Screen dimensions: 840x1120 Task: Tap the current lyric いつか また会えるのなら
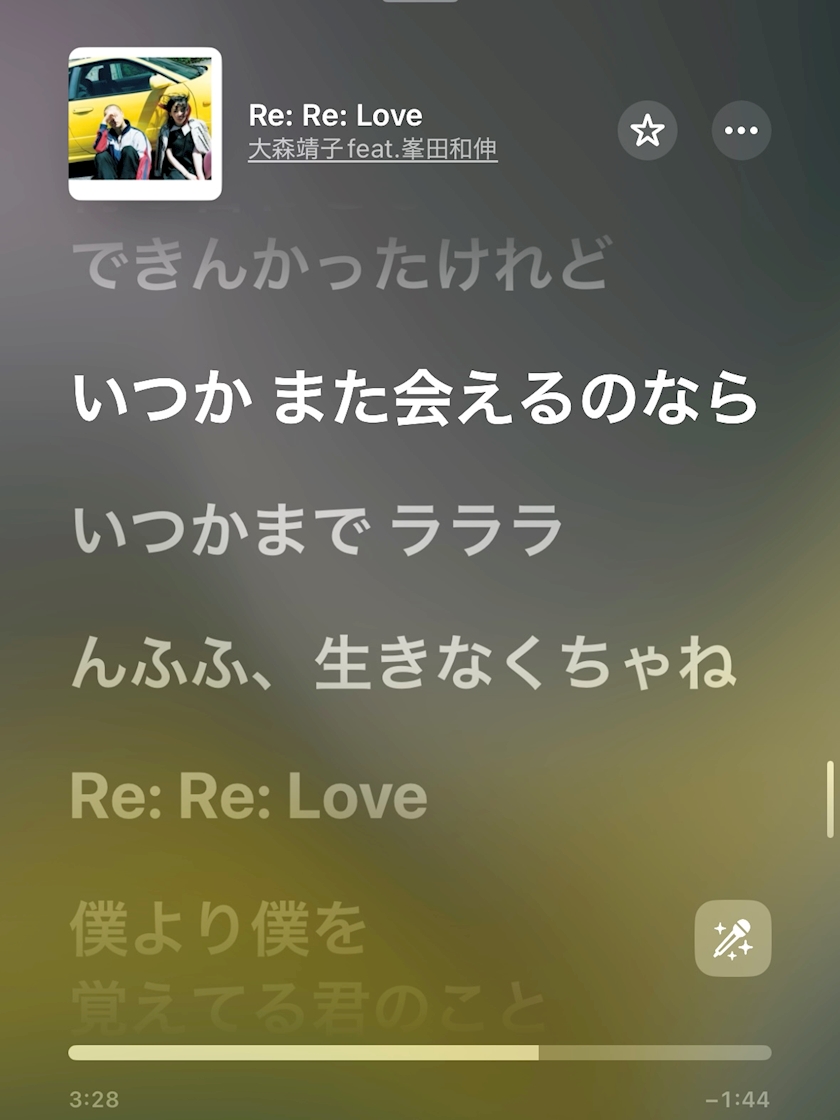point(414,397)
